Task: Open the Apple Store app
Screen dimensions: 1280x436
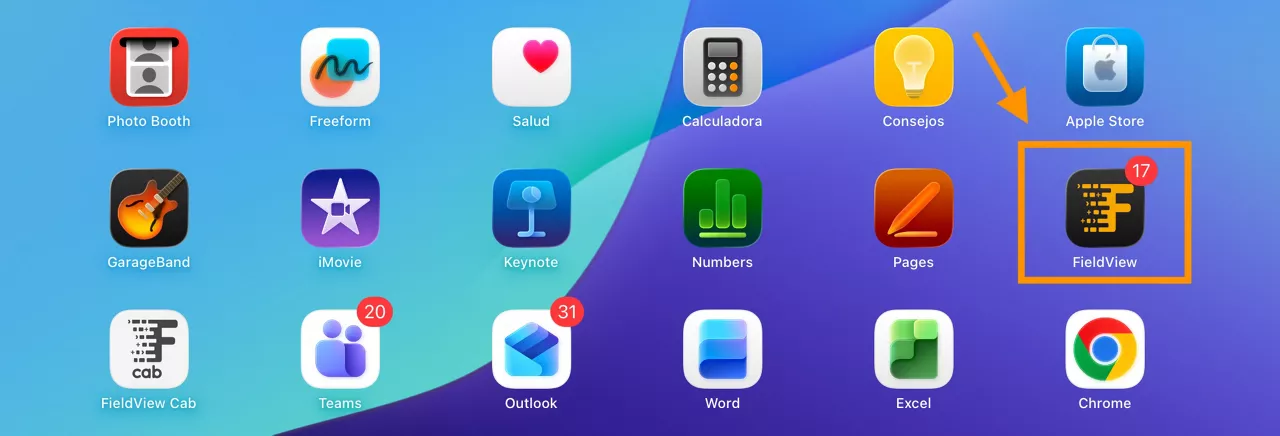Action: point(1104,67)
